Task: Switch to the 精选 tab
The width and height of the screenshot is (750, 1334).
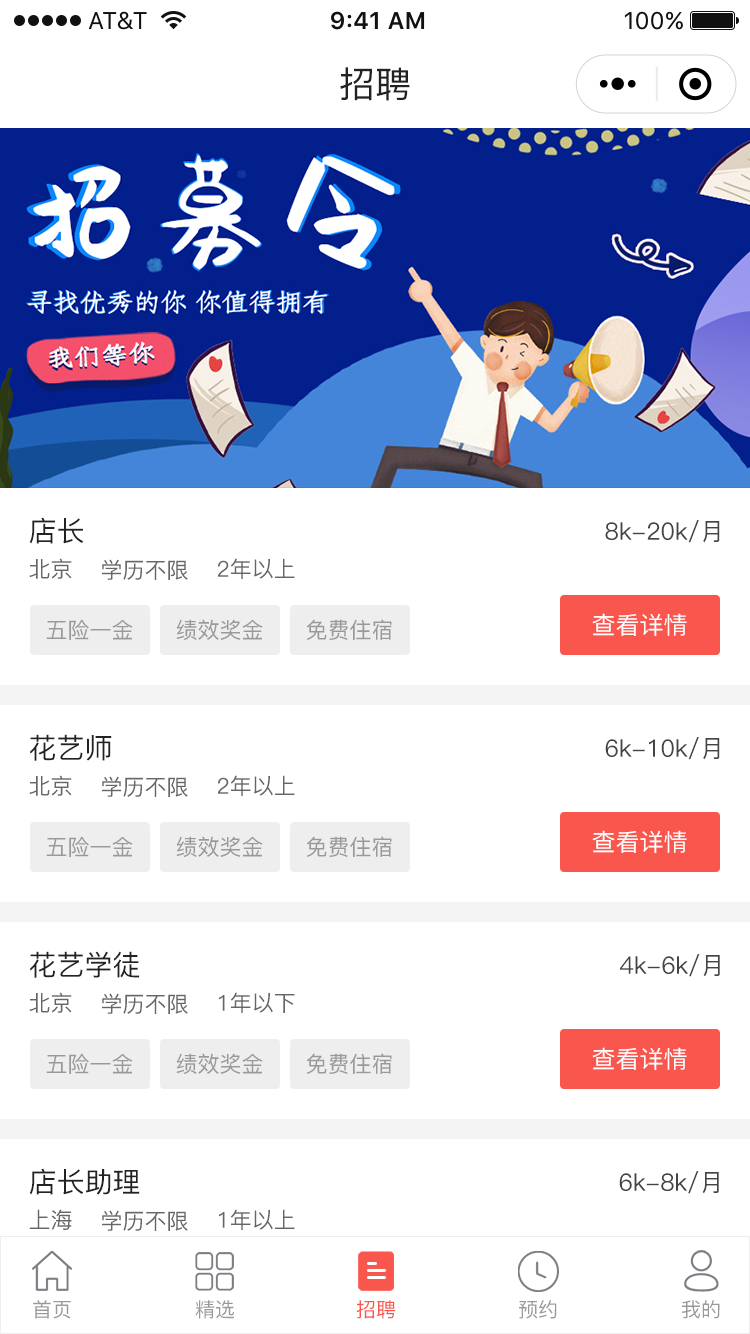Action: [x=214, y=1285]
